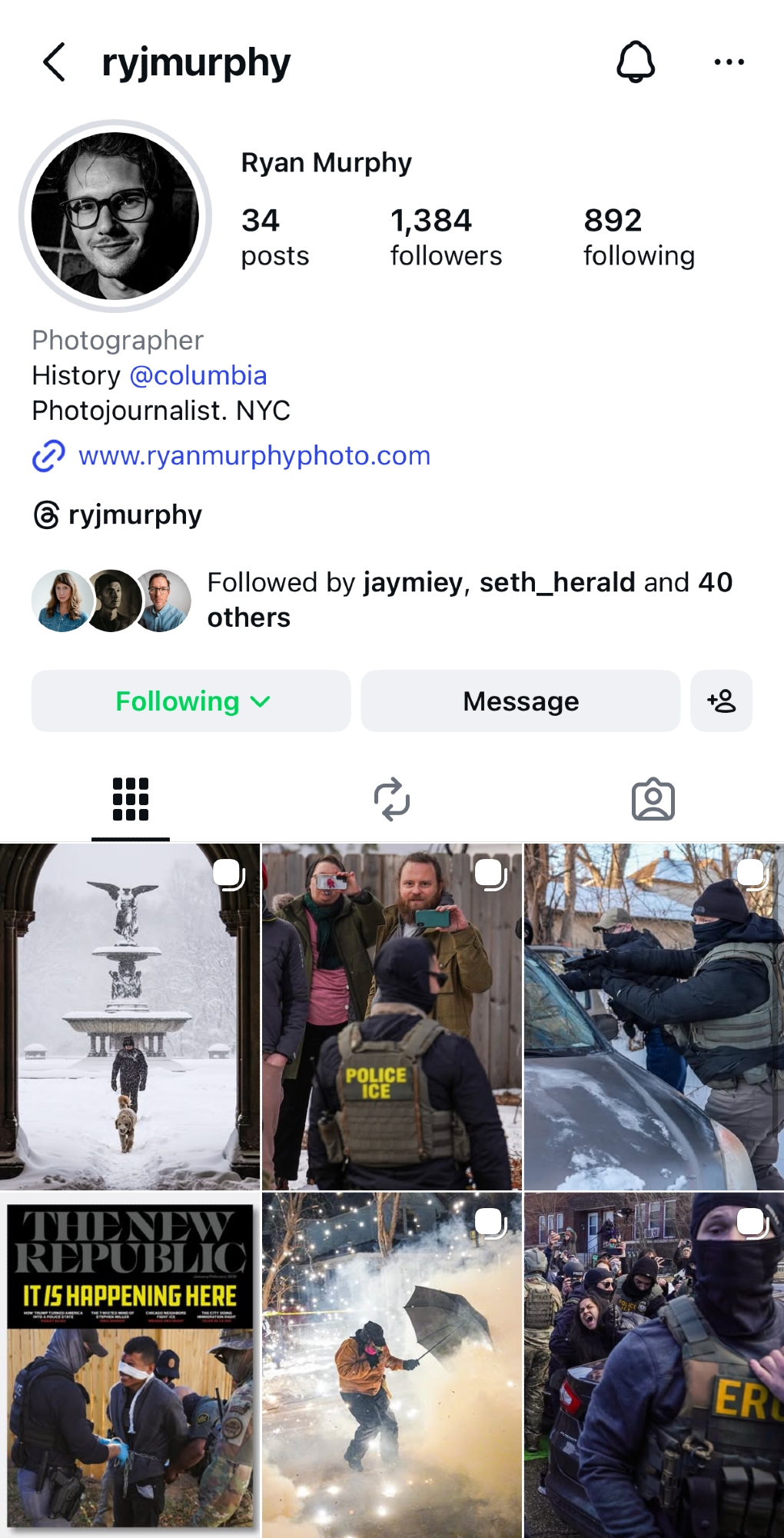Switch to the tagged photos tab
784x1538 pixels.
point(653,800)
